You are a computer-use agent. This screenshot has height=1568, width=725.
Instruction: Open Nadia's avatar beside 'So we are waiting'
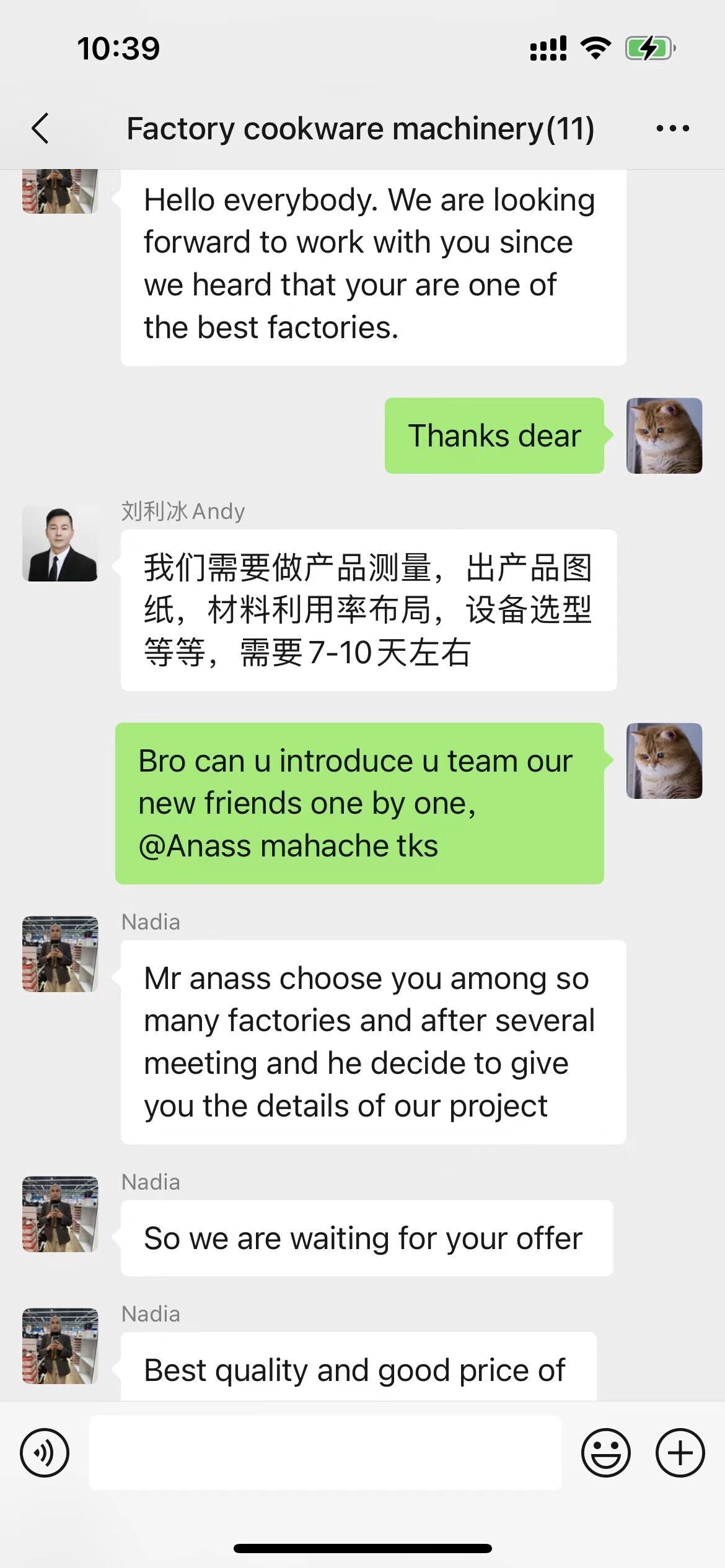[x=60, y=1214]
